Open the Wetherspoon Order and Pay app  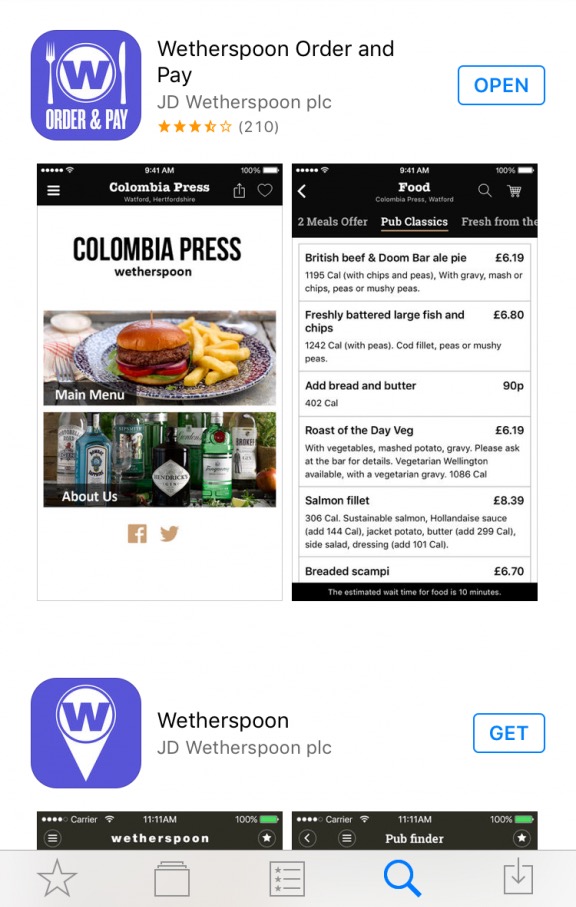pos(501,85)
